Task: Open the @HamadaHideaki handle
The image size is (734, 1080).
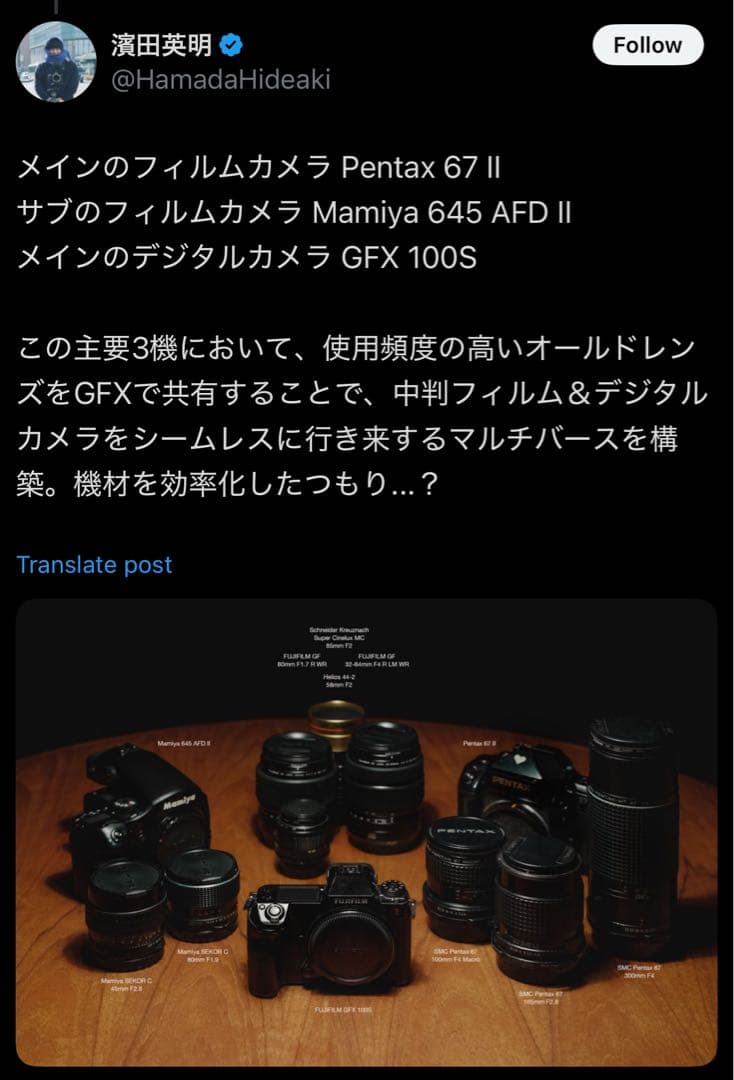Action: click(x=220, y=79)
